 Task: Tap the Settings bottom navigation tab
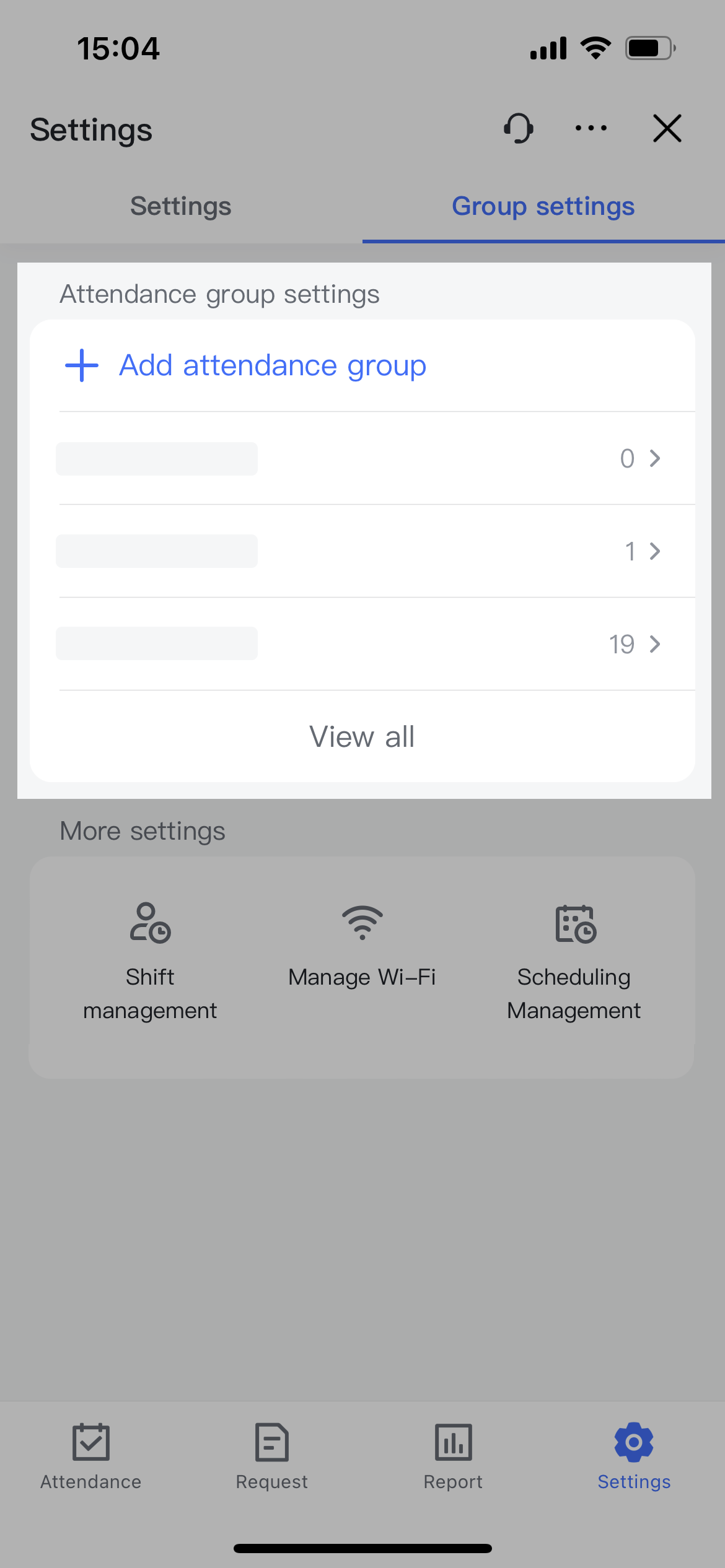point(634,1455)
